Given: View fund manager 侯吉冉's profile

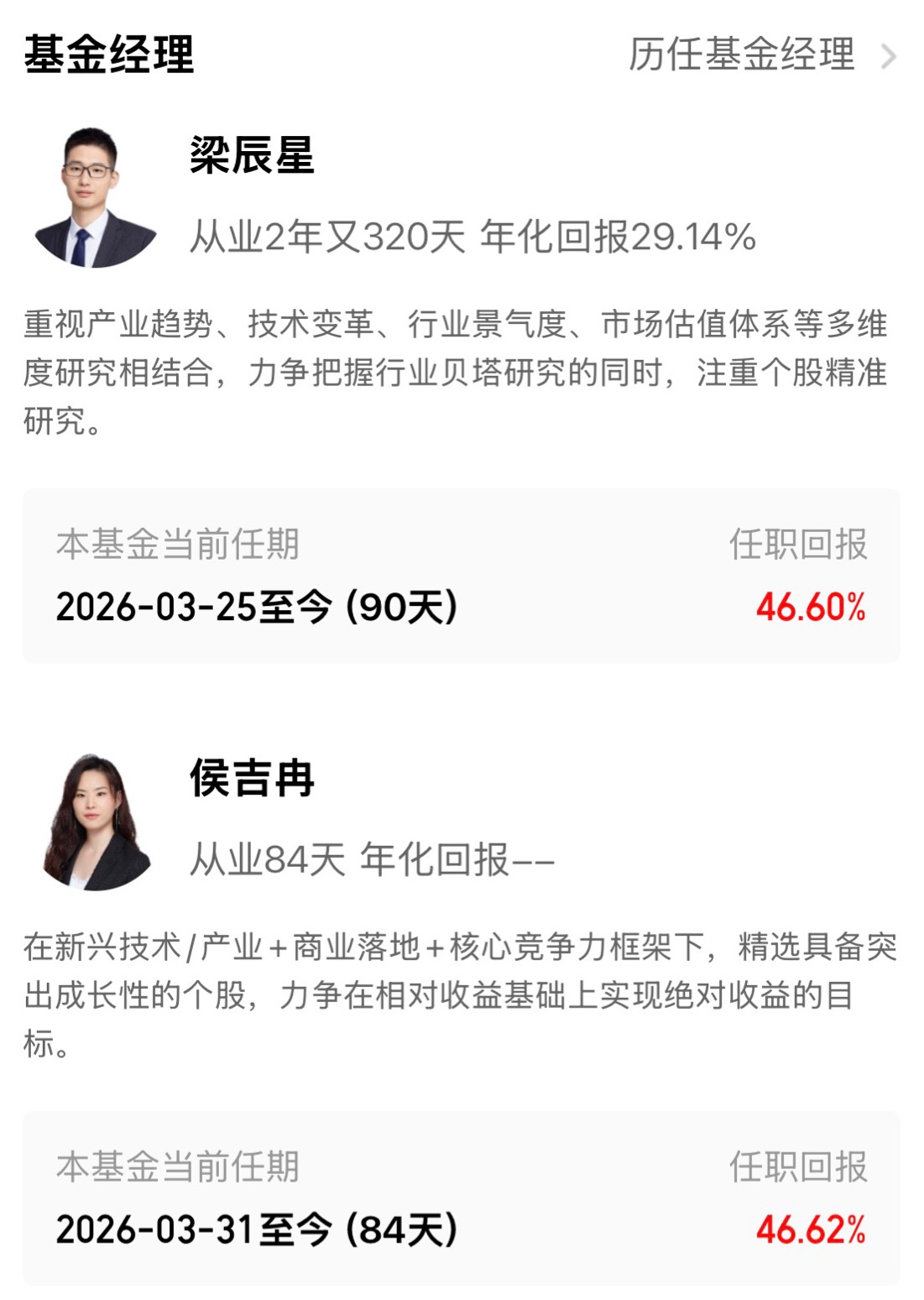Looking at the screenshot, I should 252,778.
